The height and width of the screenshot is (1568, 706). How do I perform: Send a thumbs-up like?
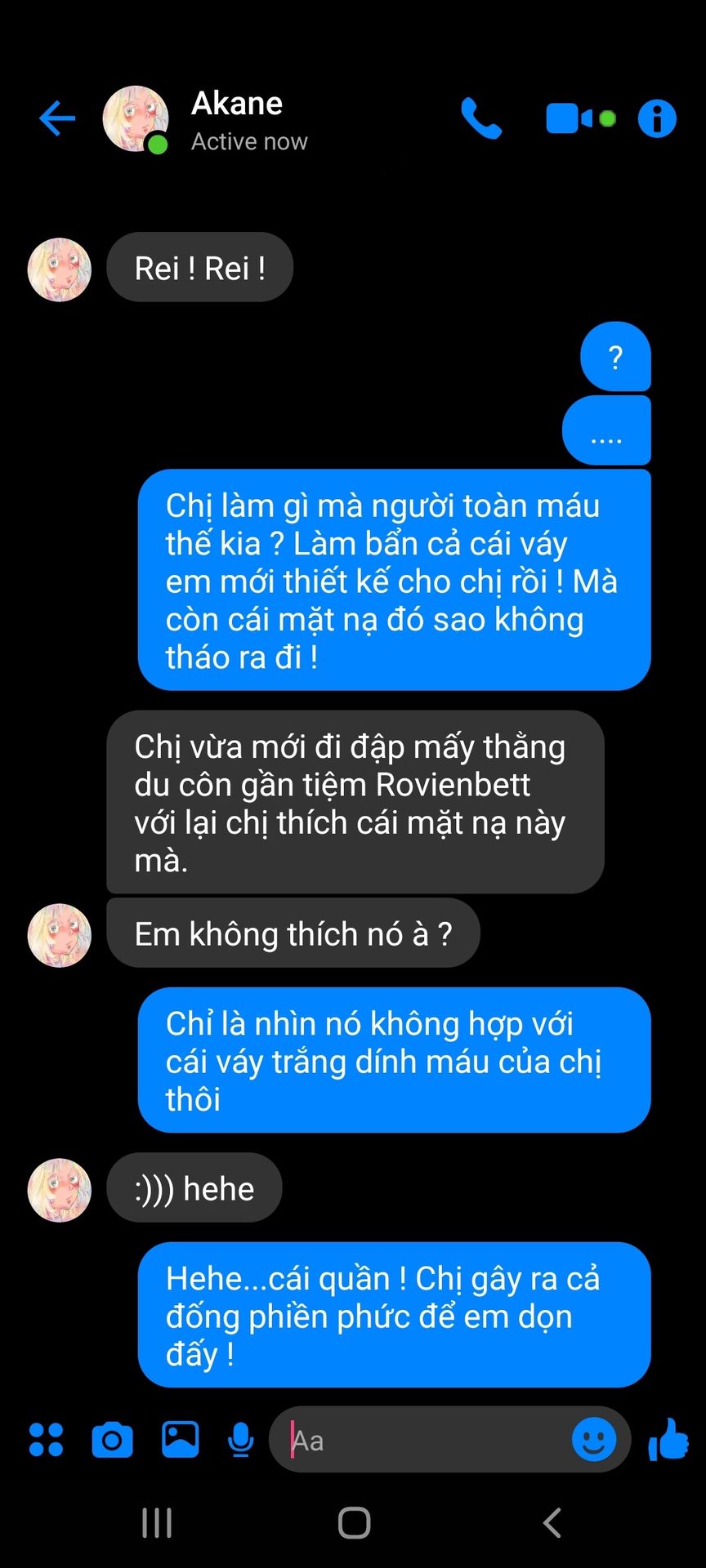click(x=668, y=1439)
